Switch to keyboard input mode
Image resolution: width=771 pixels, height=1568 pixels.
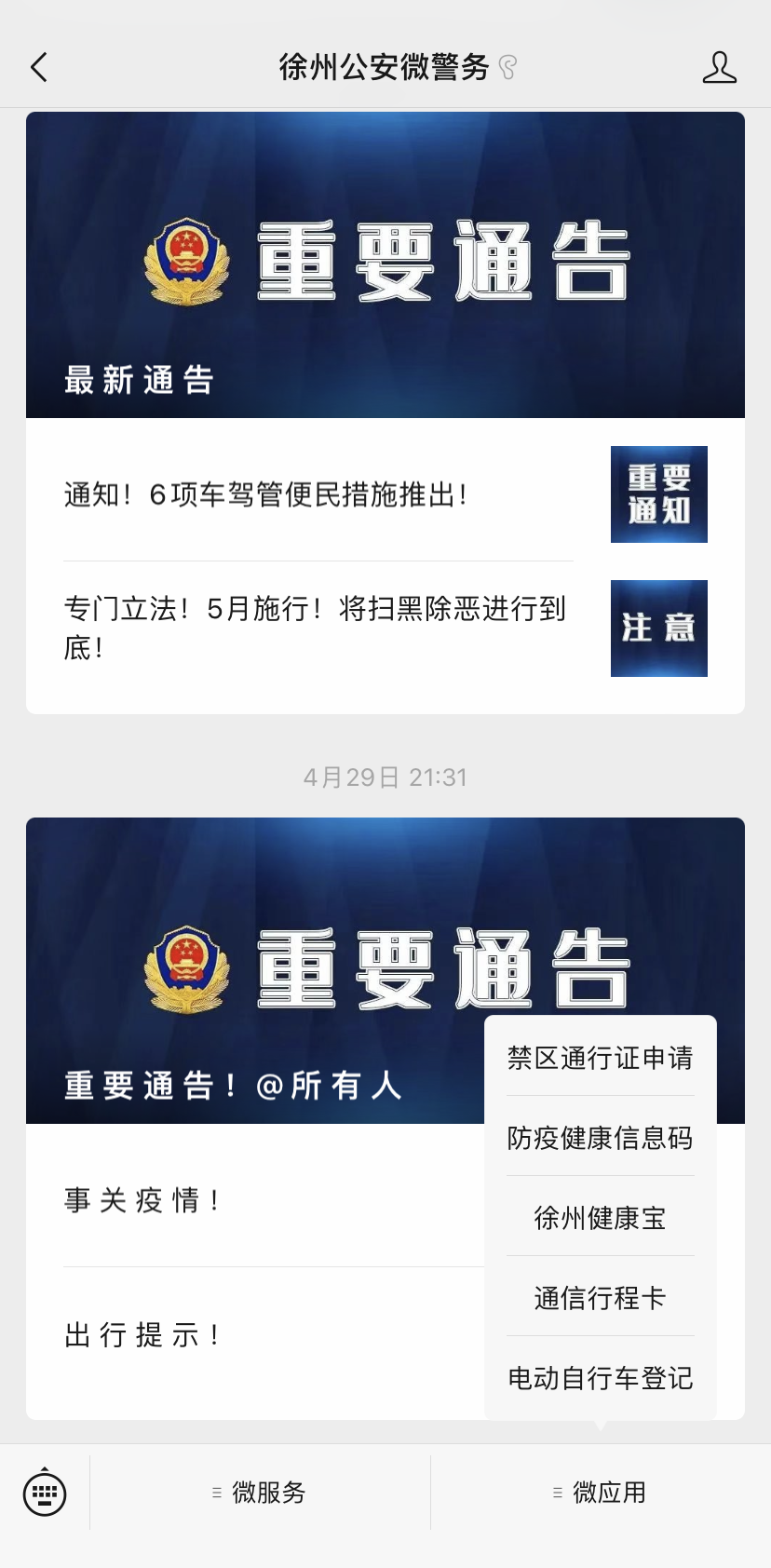click(x=45, y=1493)
